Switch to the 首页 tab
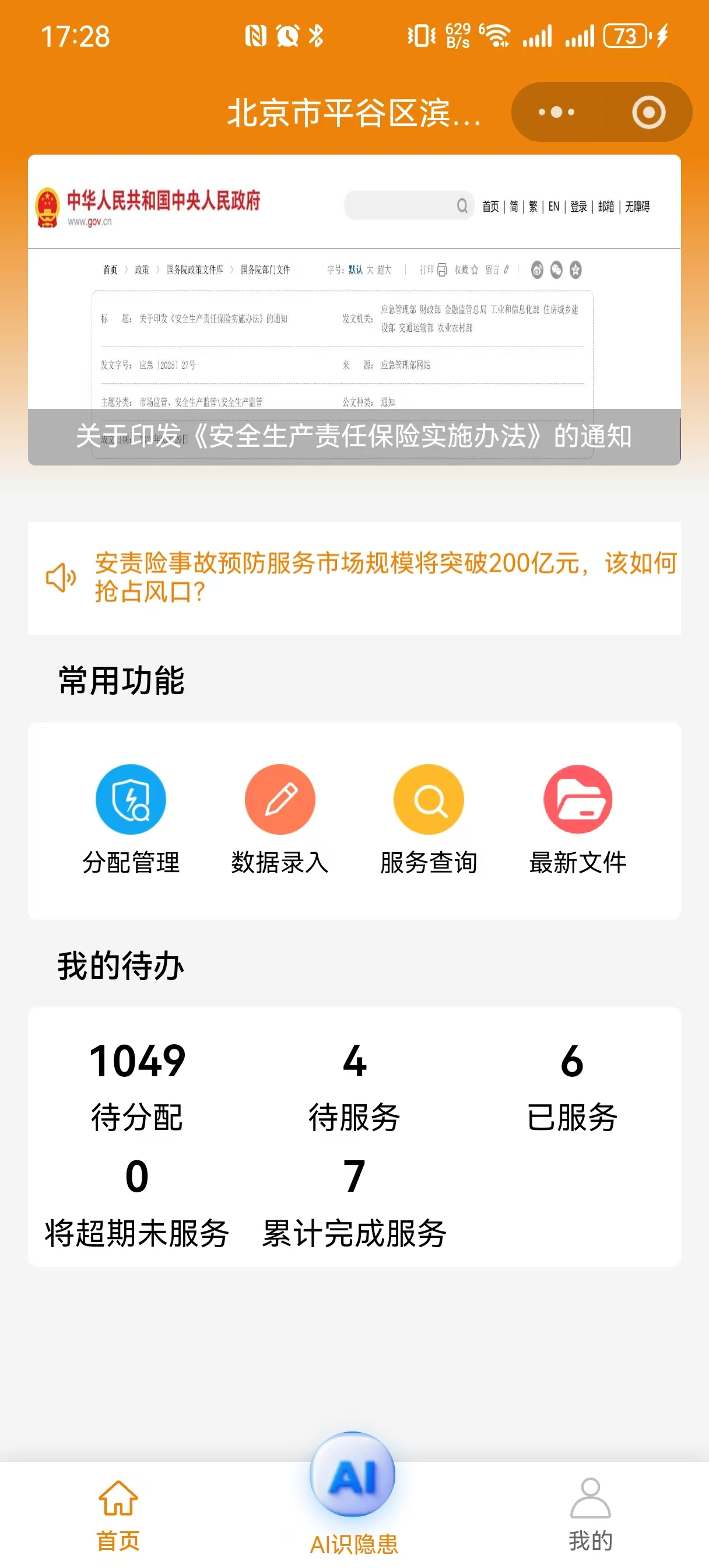Image resolution: width=709 pixels, height=1568 pixels. pos(119,1515)
